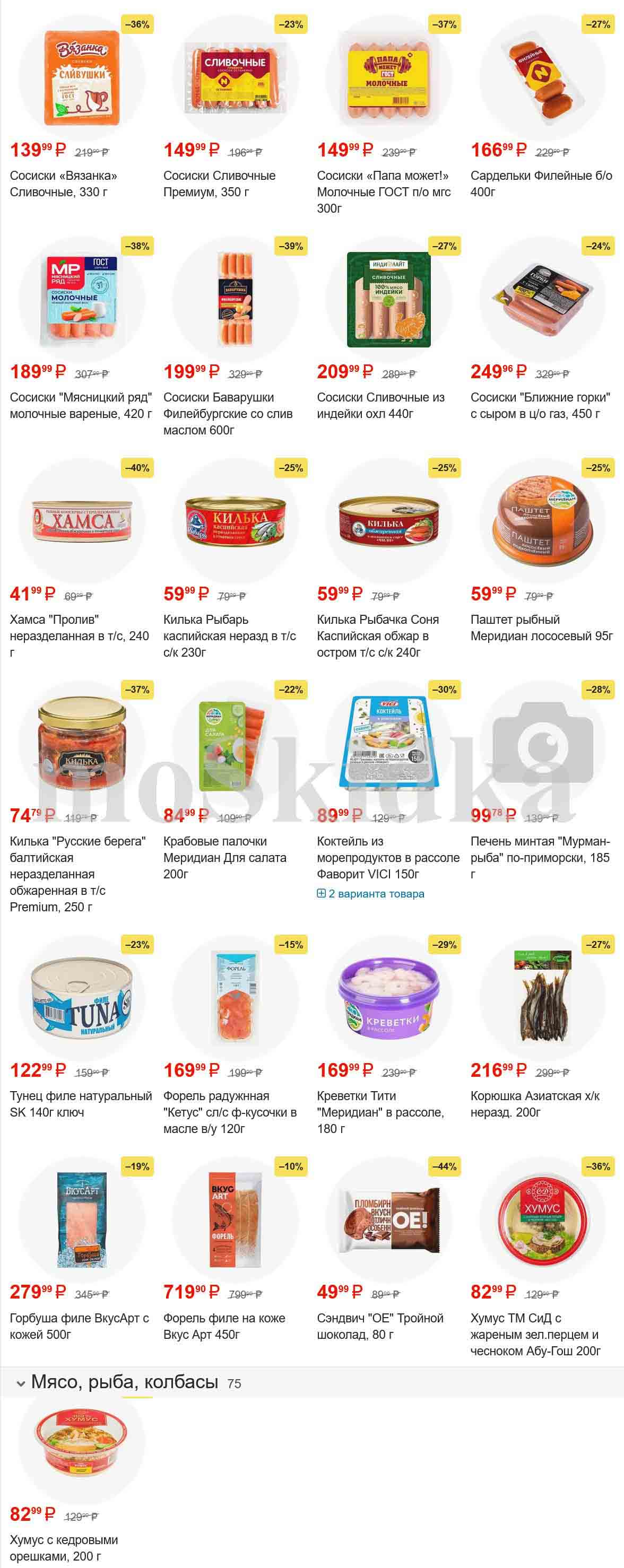Open Печень минтая "Мурман-рыба" card
This screenshot has width=624, height=1568.
[x=540, y=857]
